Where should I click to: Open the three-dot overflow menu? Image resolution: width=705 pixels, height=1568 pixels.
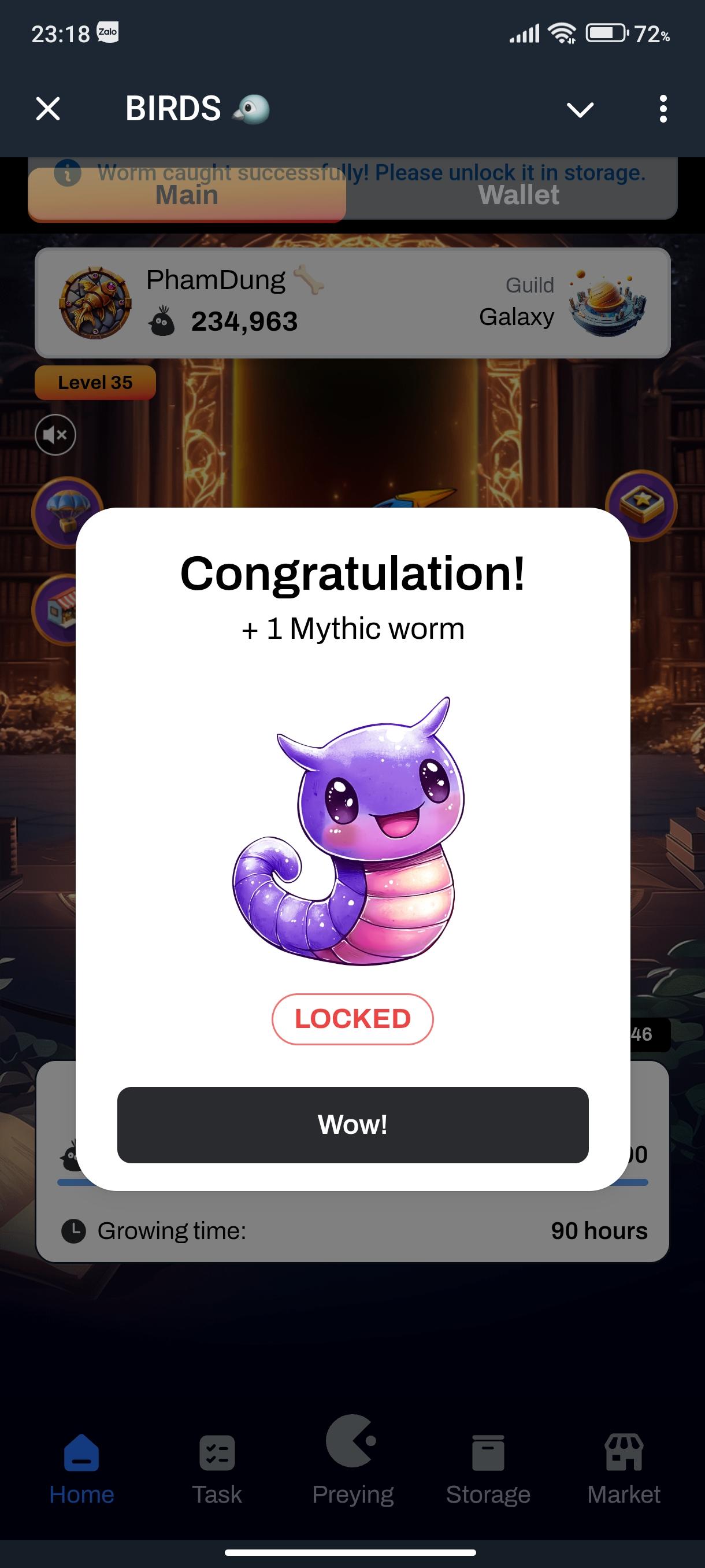click(x=662, y=110)
